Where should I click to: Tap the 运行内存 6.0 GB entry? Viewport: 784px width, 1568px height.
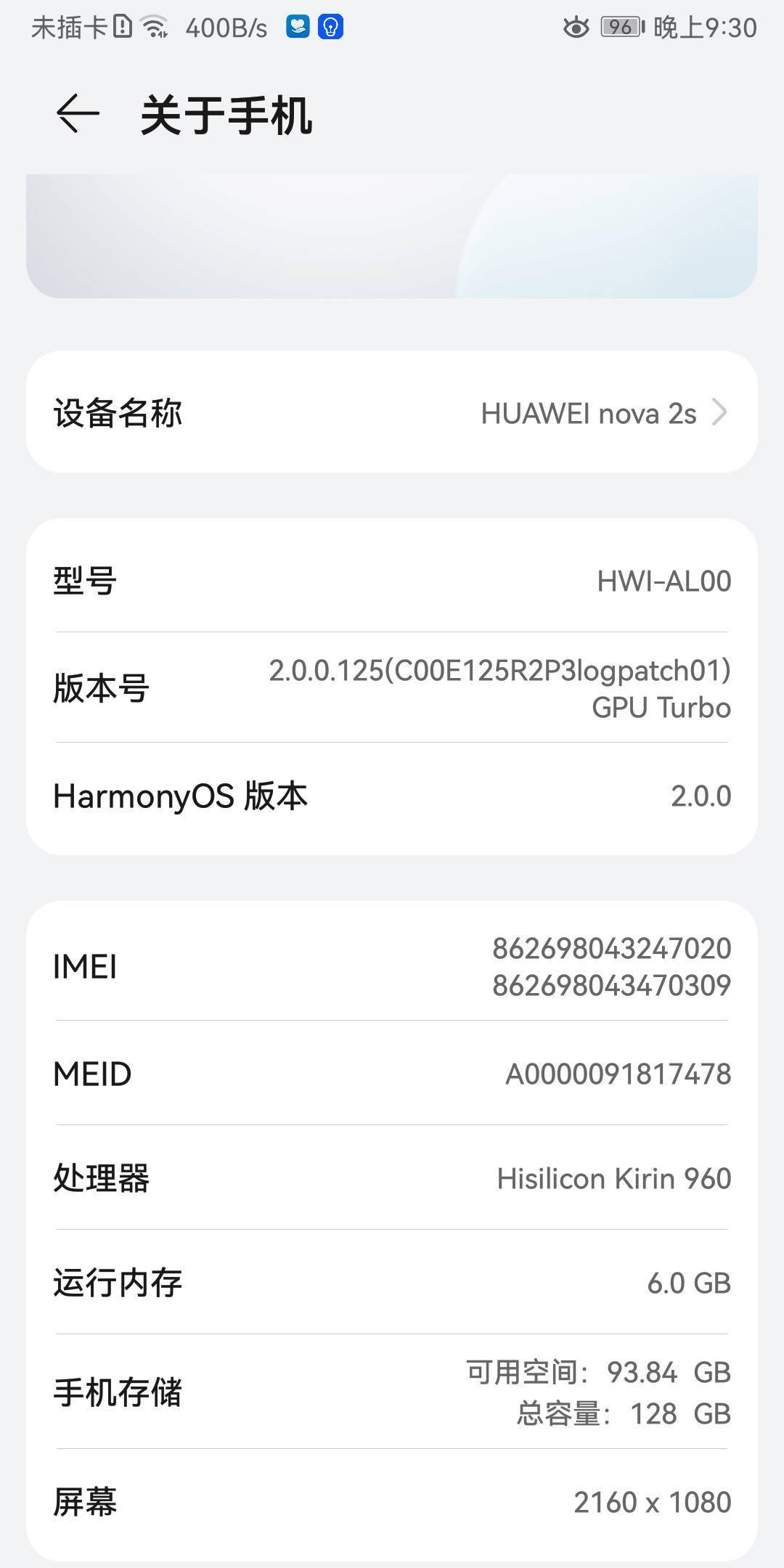tap(392, 1282)
